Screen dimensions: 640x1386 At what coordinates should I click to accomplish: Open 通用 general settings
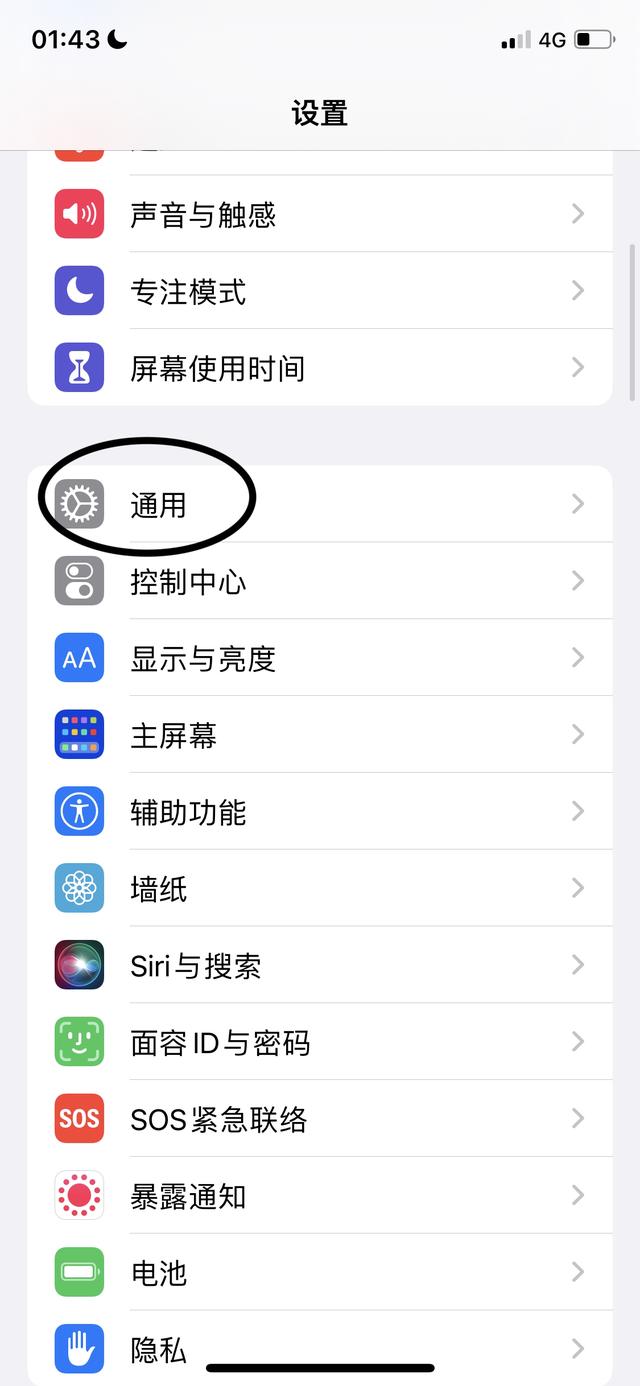[x=320, y=504]
